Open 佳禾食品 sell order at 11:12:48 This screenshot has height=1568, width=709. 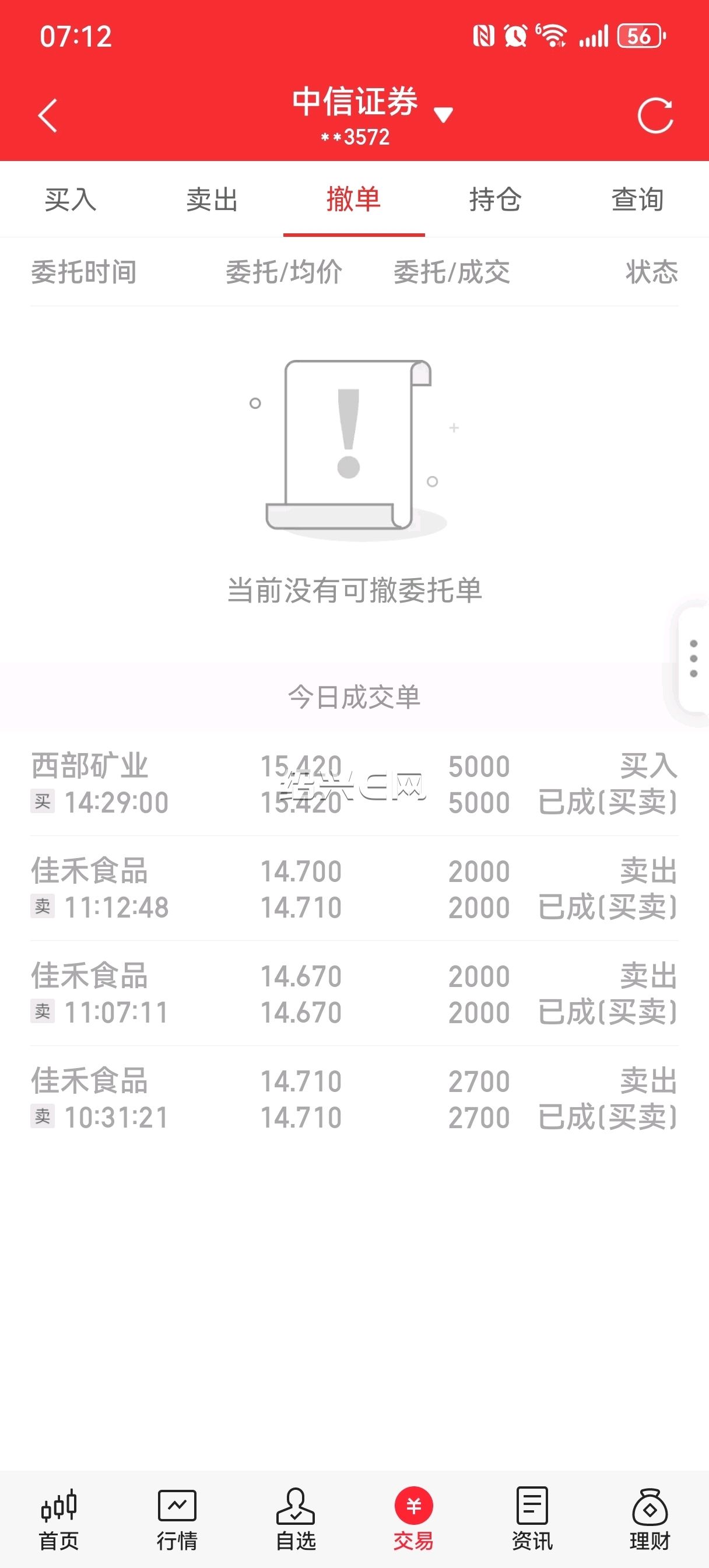[x=354, y=888]
